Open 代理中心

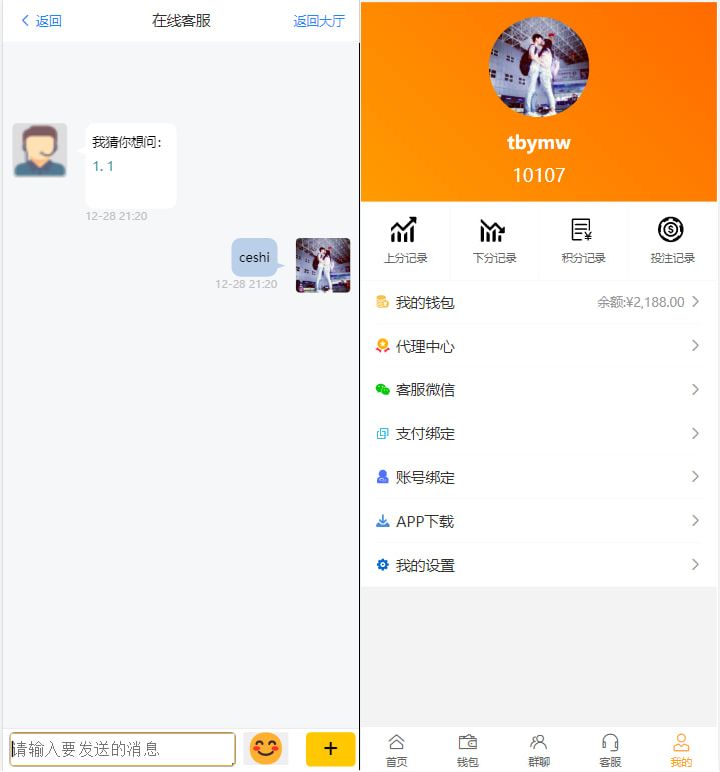[x=539, y=346]
